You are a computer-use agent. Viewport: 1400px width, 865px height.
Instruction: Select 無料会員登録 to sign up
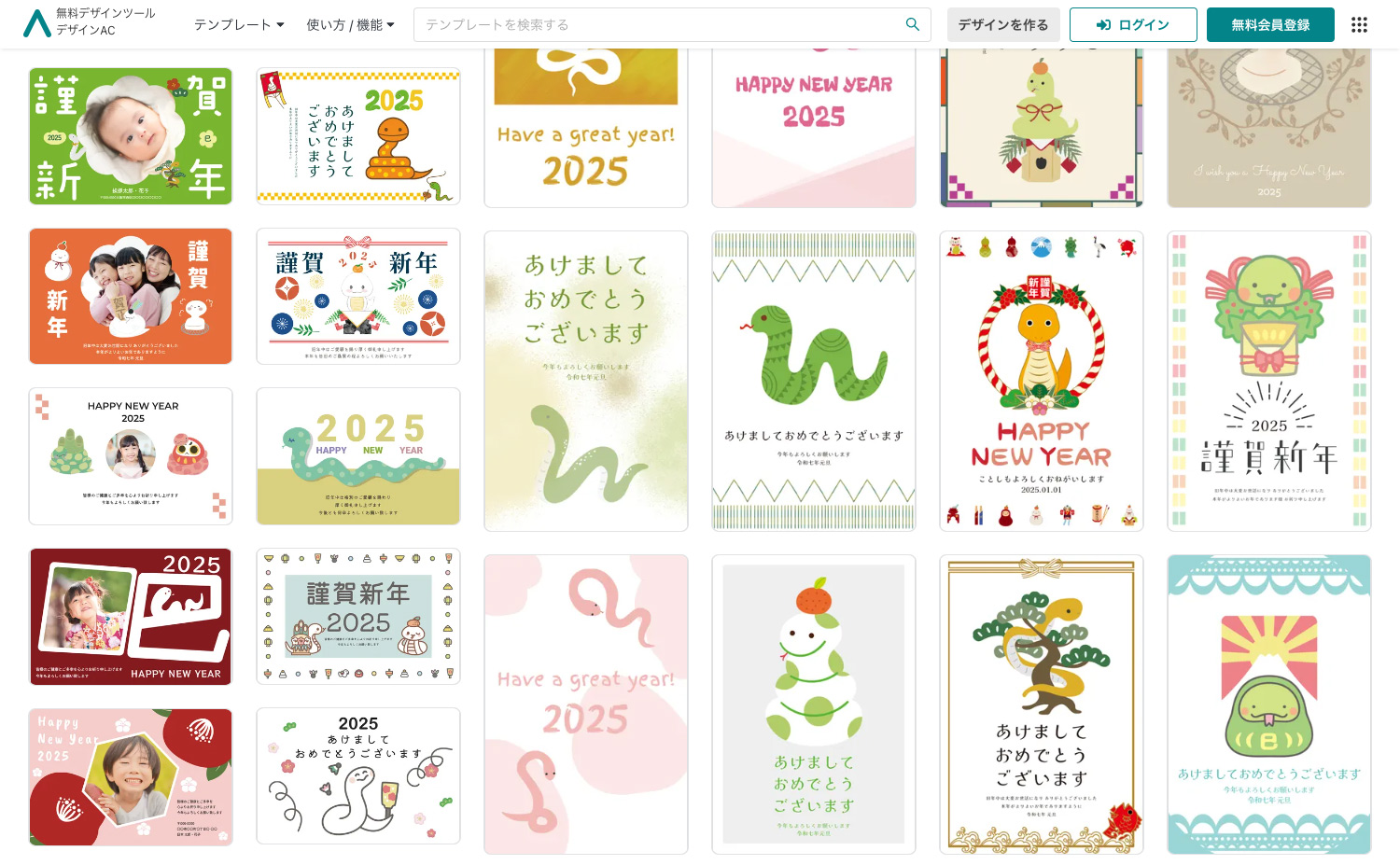pos(1269,25)
